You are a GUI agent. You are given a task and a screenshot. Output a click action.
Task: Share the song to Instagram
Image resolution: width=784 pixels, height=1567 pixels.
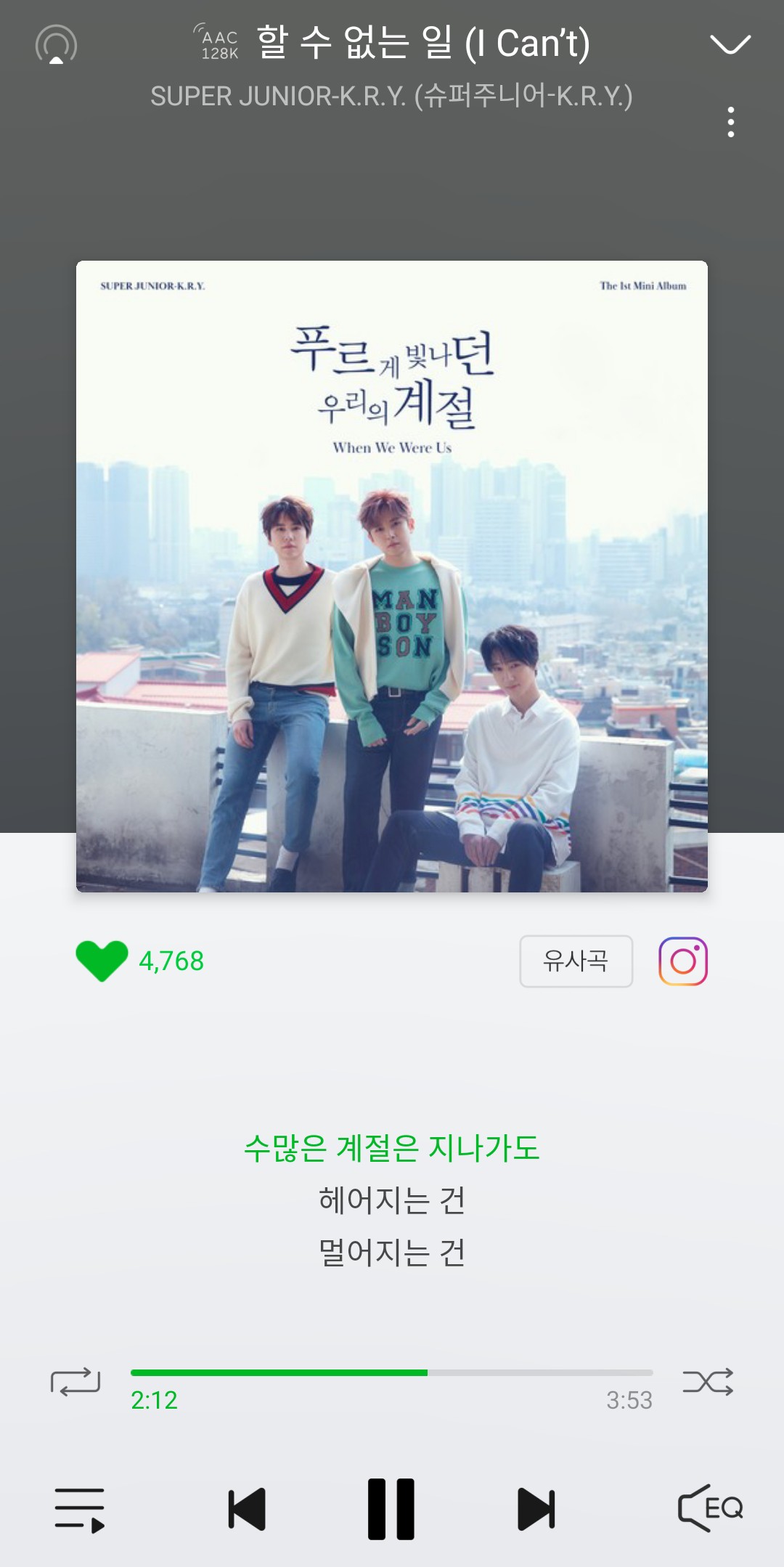(x=683, y=961)
